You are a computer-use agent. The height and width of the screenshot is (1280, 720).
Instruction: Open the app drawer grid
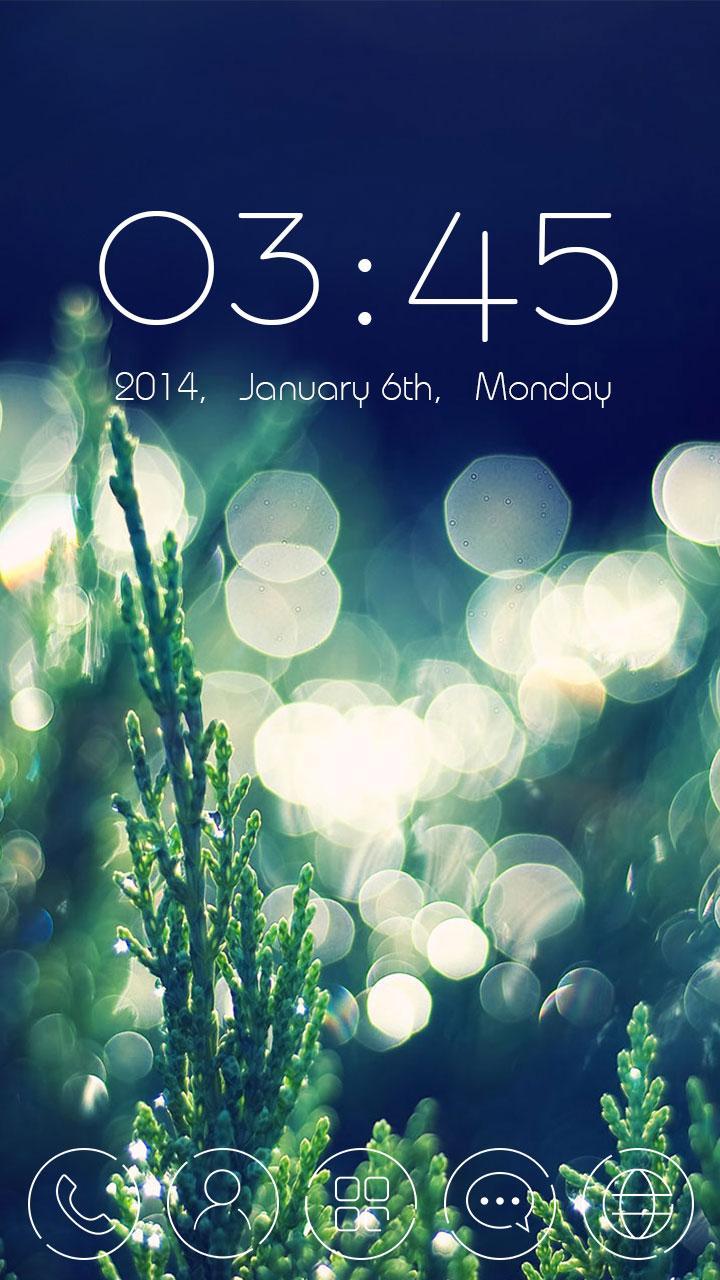(361, 1203)
